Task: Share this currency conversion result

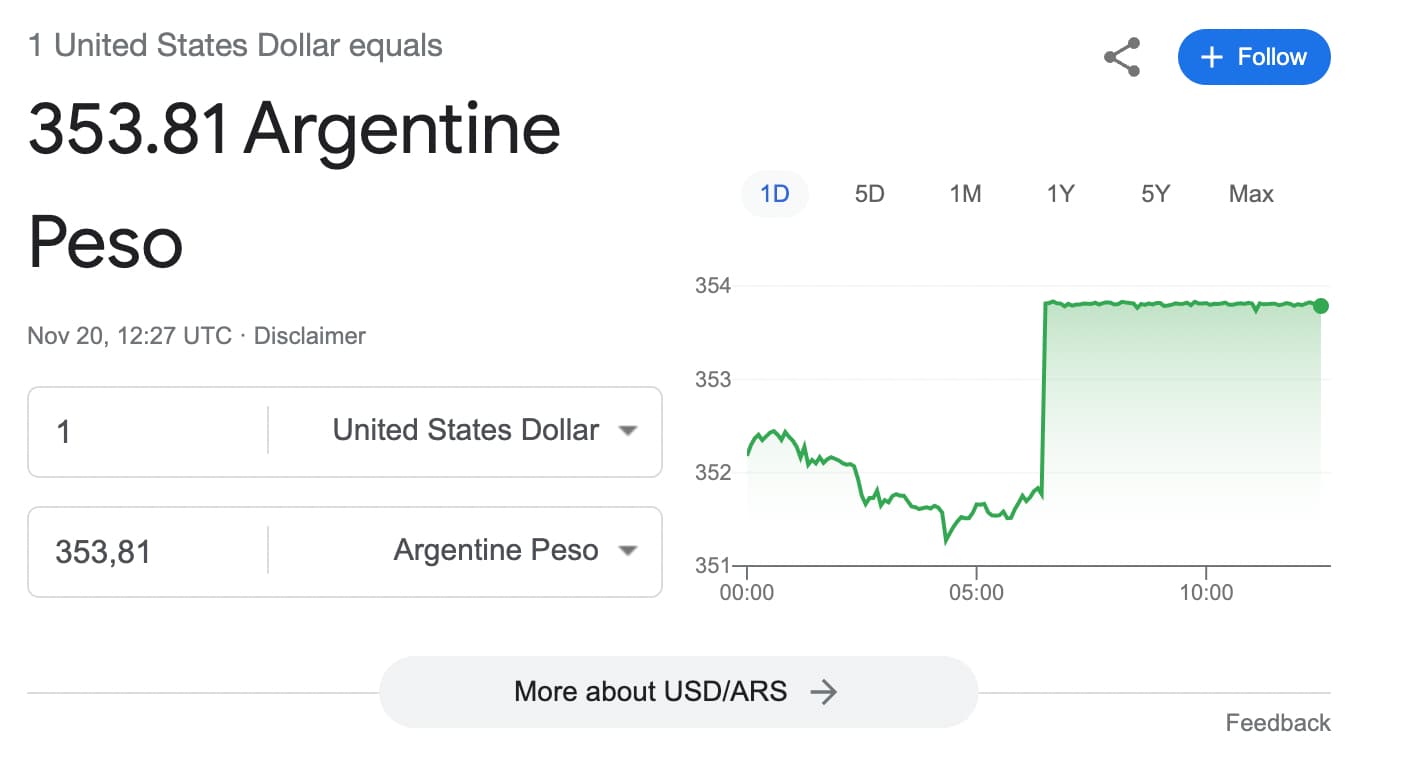Action: (x=1122, y=57)
